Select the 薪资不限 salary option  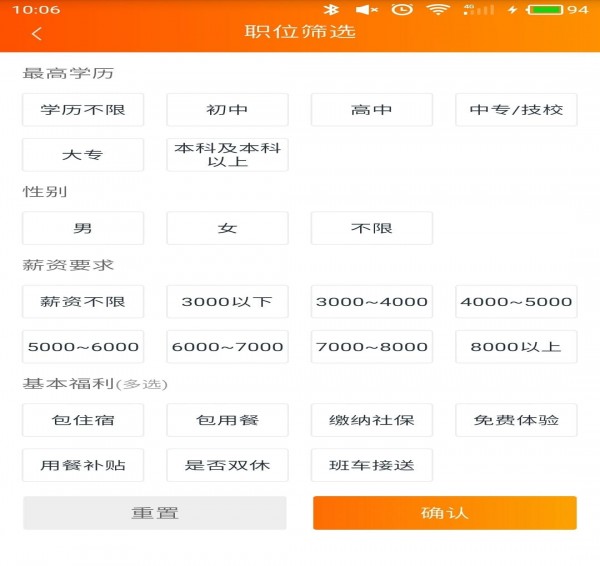[83, 301]
